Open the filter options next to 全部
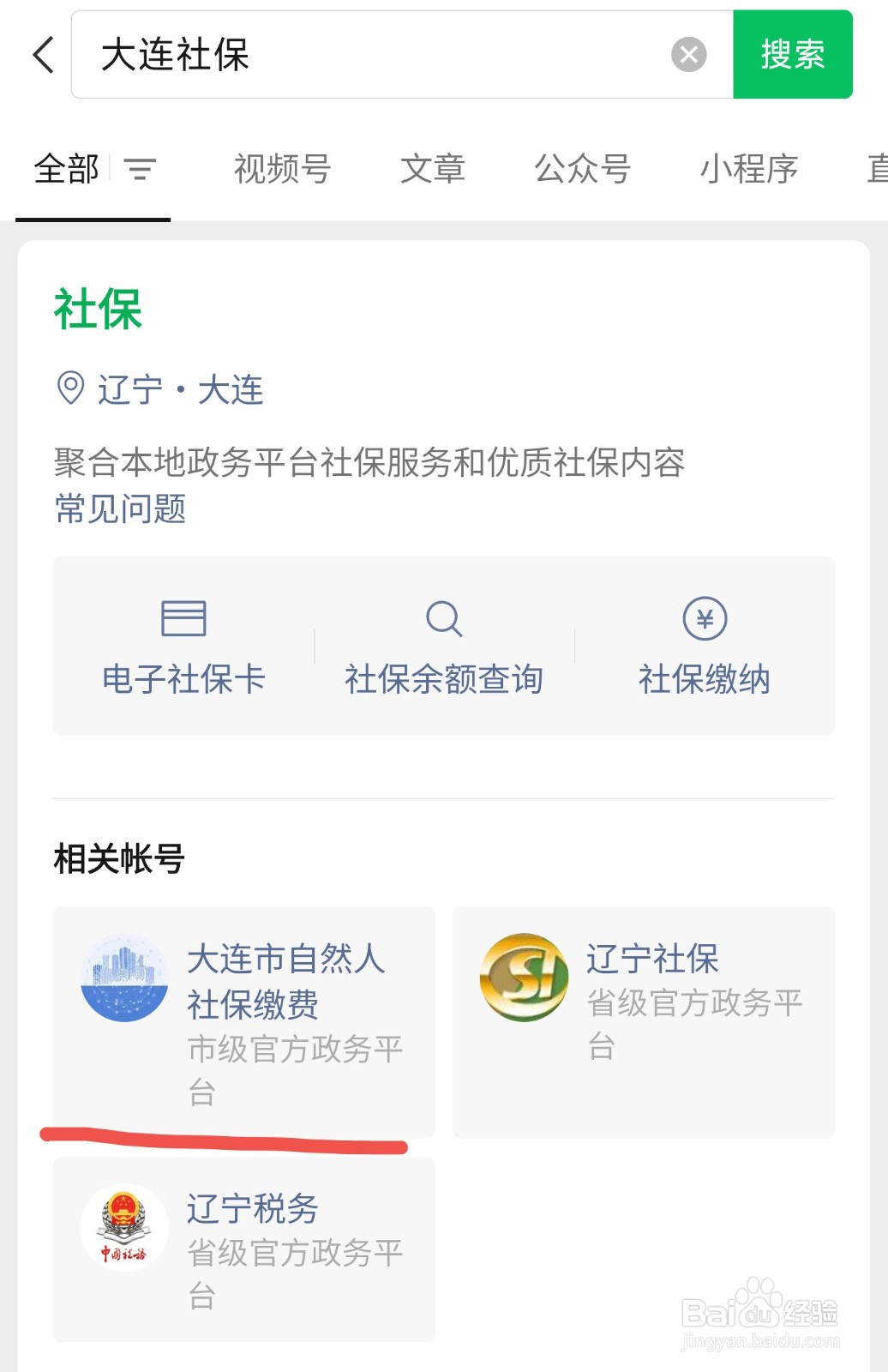The width and height of the screenshot is (888, 1372). pos(141,169)
